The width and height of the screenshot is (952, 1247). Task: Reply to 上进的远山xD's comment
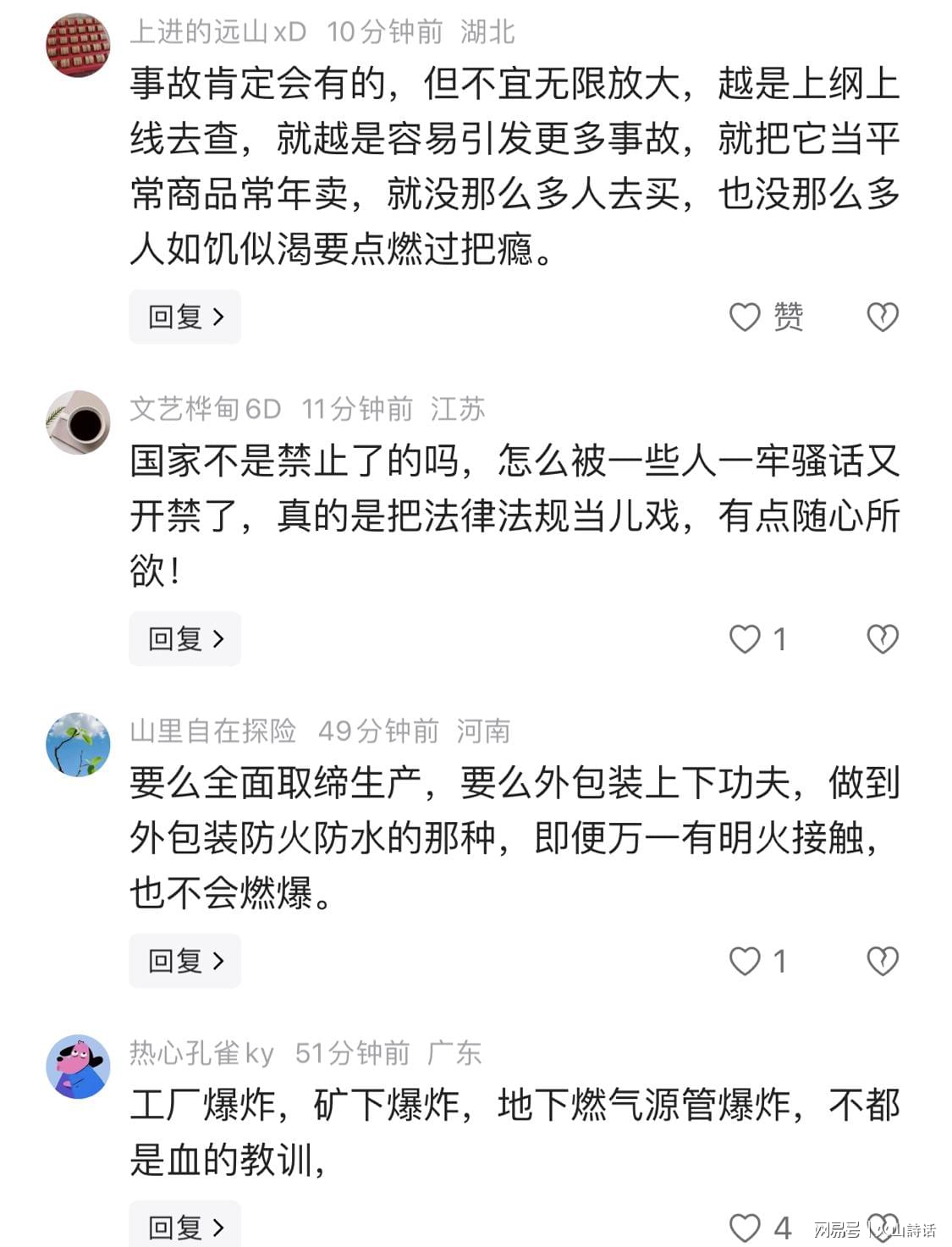pos(184,317)
